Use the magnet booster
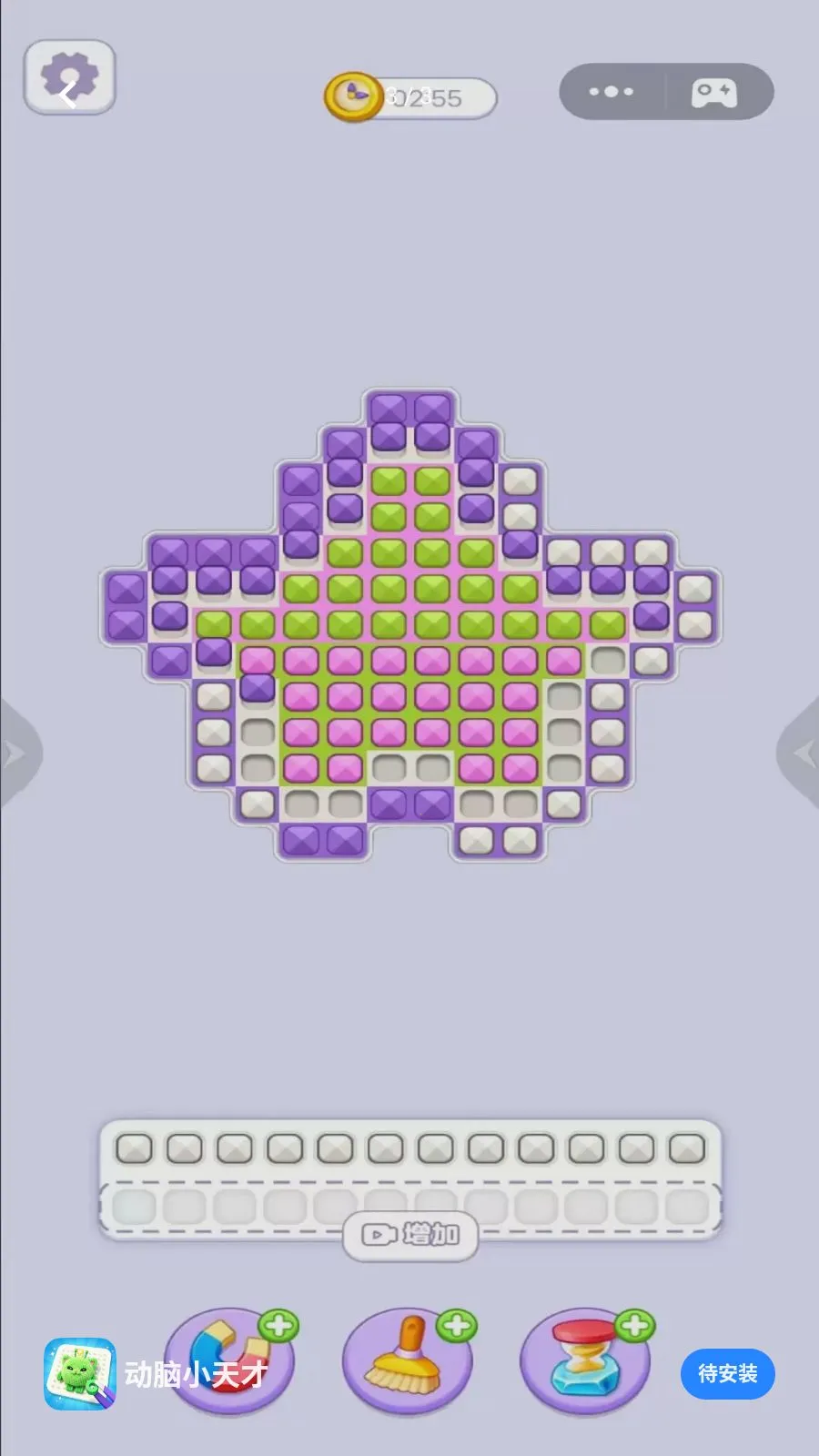This screenshot has height=1456, width=819. click(x=229, y=1361)
